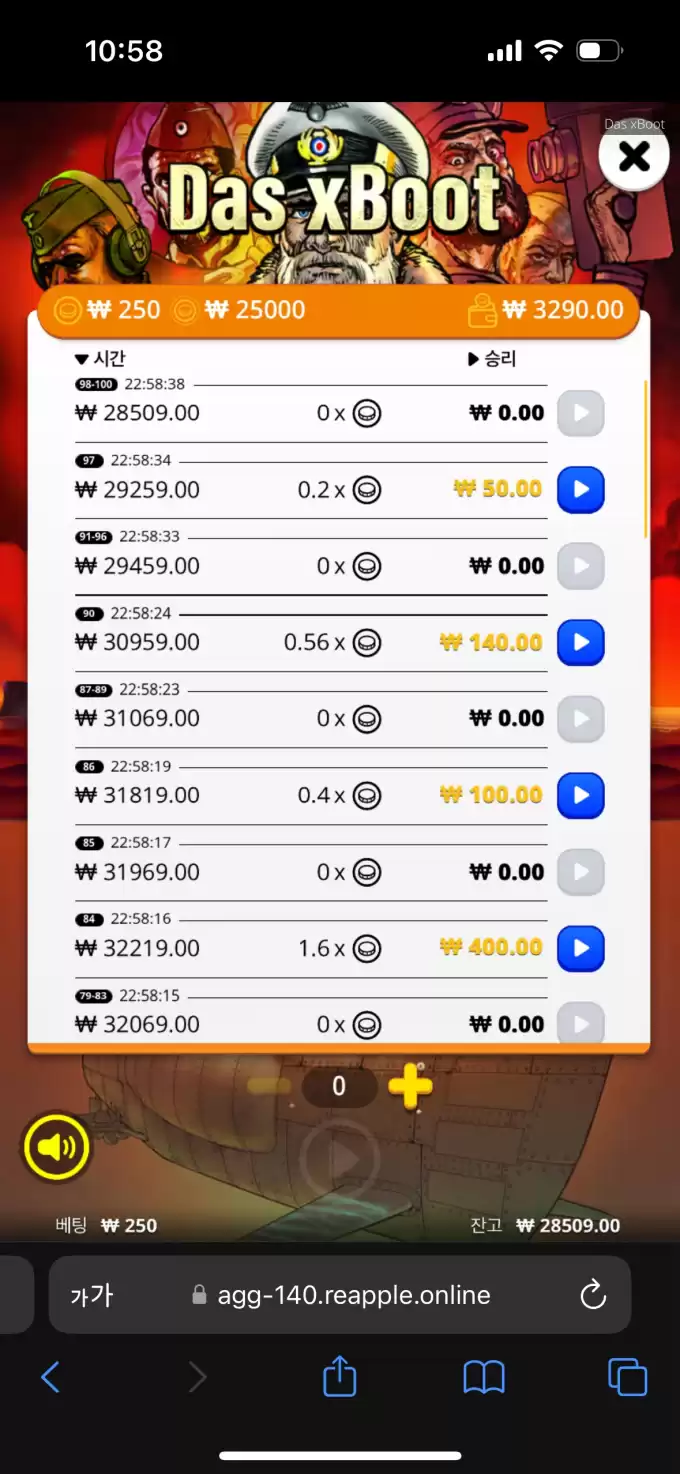Replay the 22:58:34 round that won ₩50.00
680x1474 pixels.
[580, 490]
